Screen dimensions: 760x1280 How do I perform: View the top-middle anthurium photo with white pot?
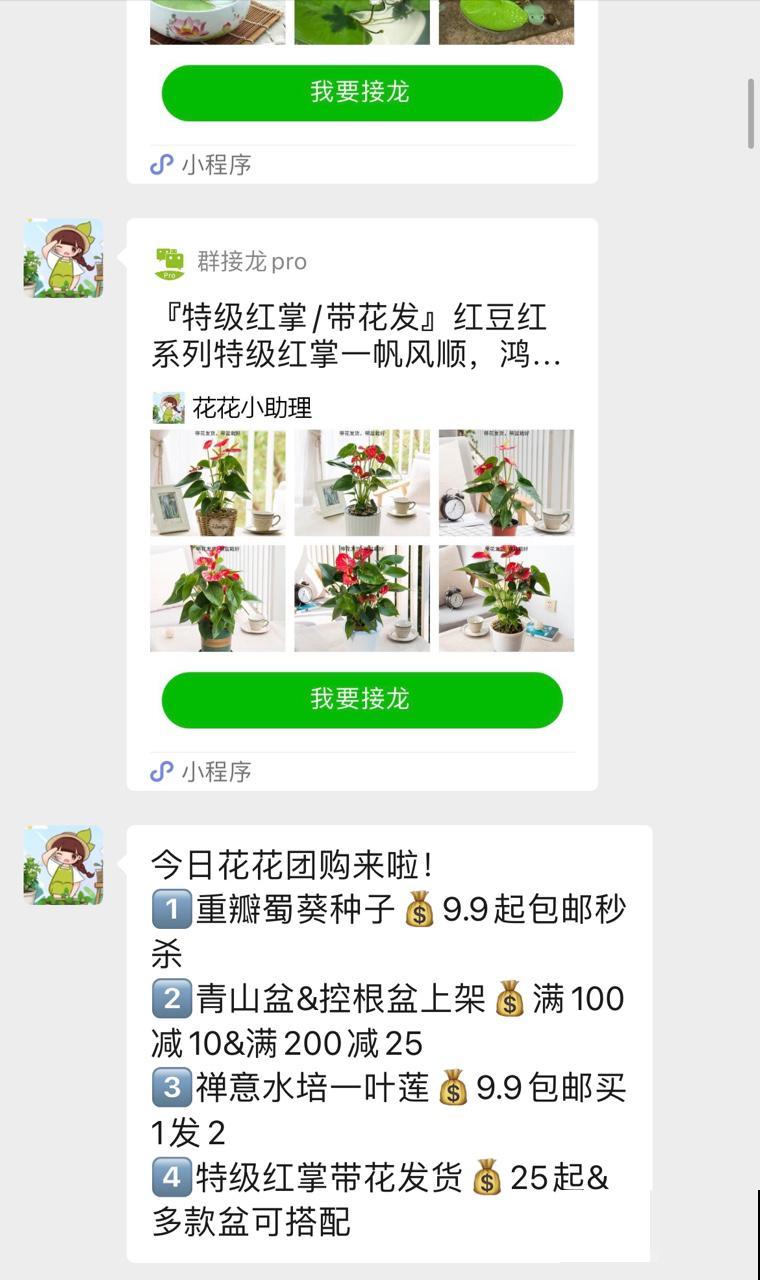[x=362, y=482]
